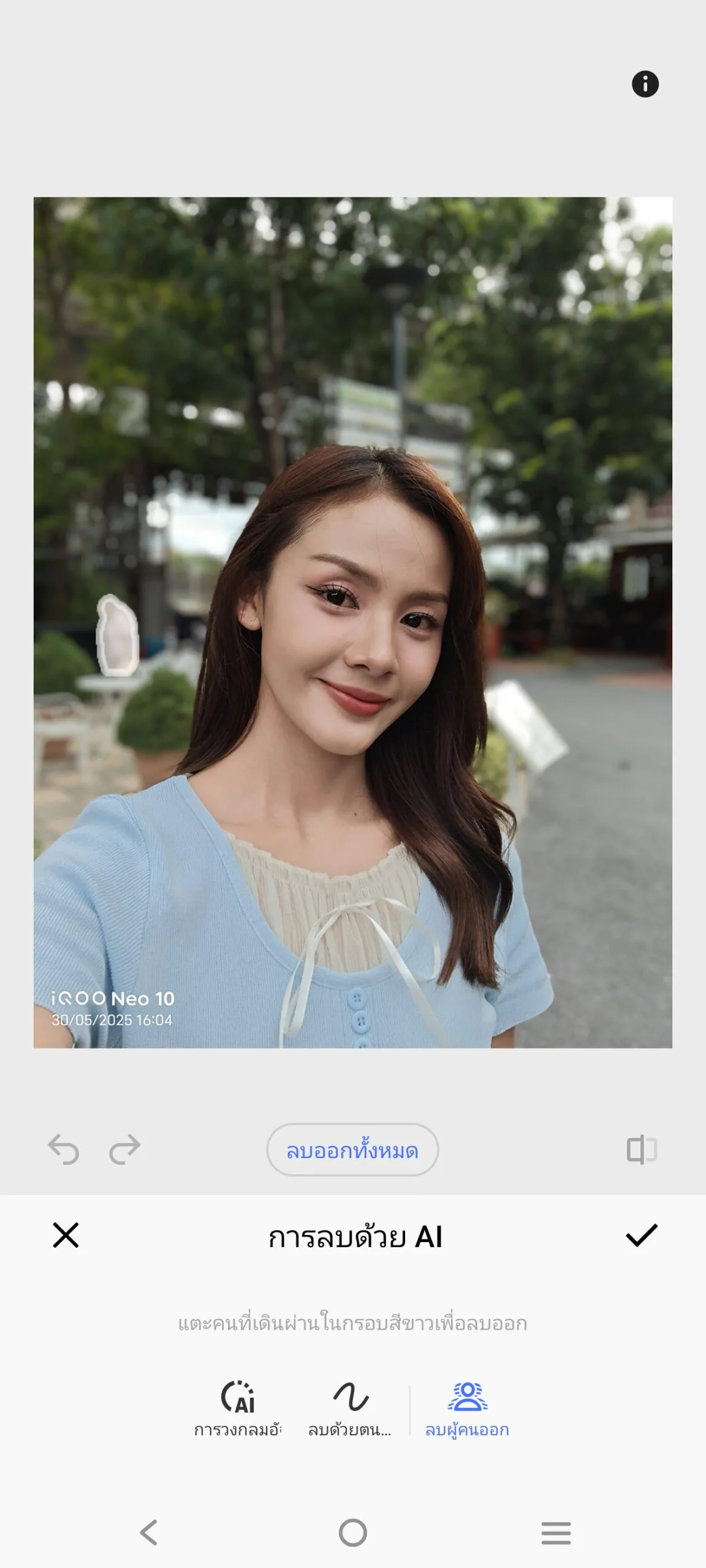Image resolution: width=706 pixels, height=1568 pixels.
Task: Undo the last edit
Action: tap(64, 1148)
